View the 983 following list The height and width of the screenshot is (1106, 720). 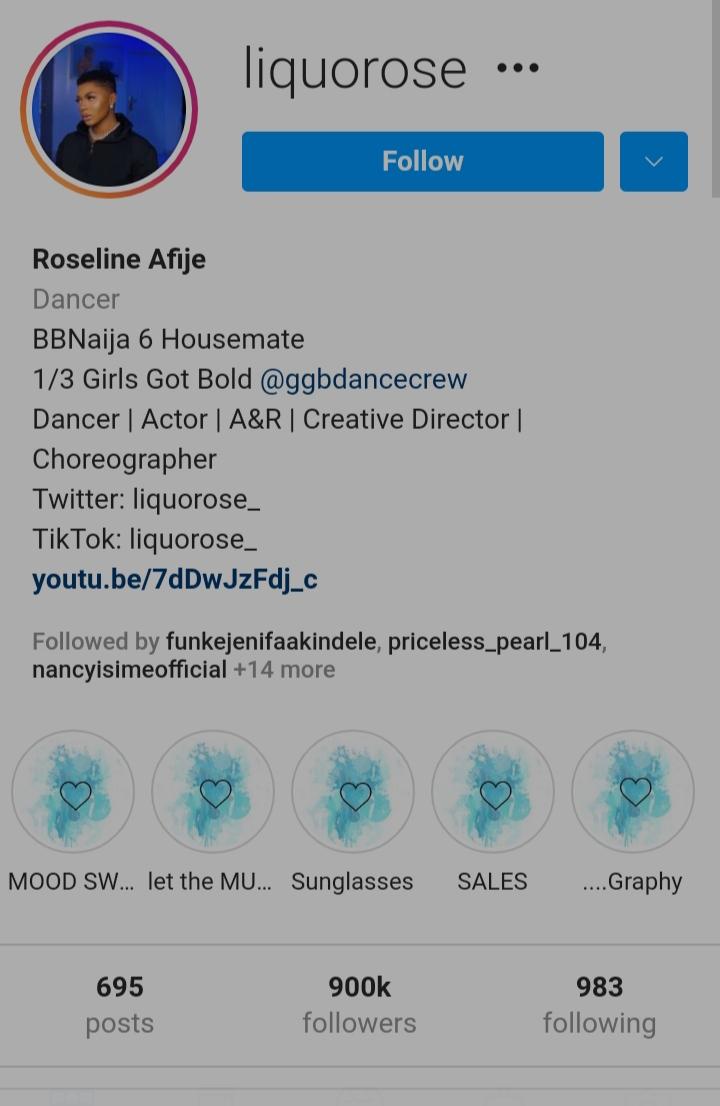(599, 1004)
